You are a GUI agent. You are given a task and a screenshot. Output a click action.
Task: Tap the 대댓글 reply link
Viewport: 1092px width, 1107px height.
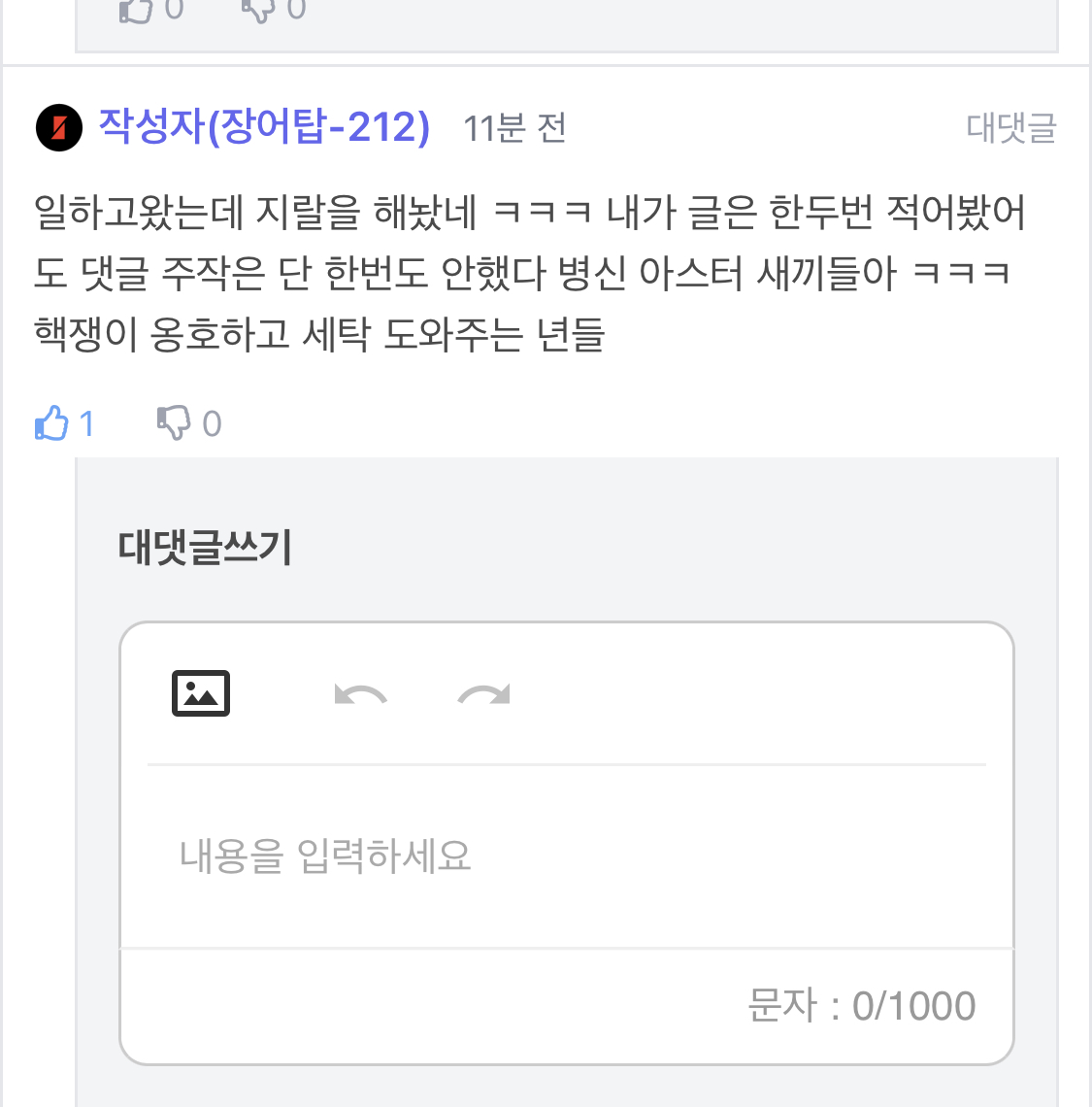tap(1010, 127)
